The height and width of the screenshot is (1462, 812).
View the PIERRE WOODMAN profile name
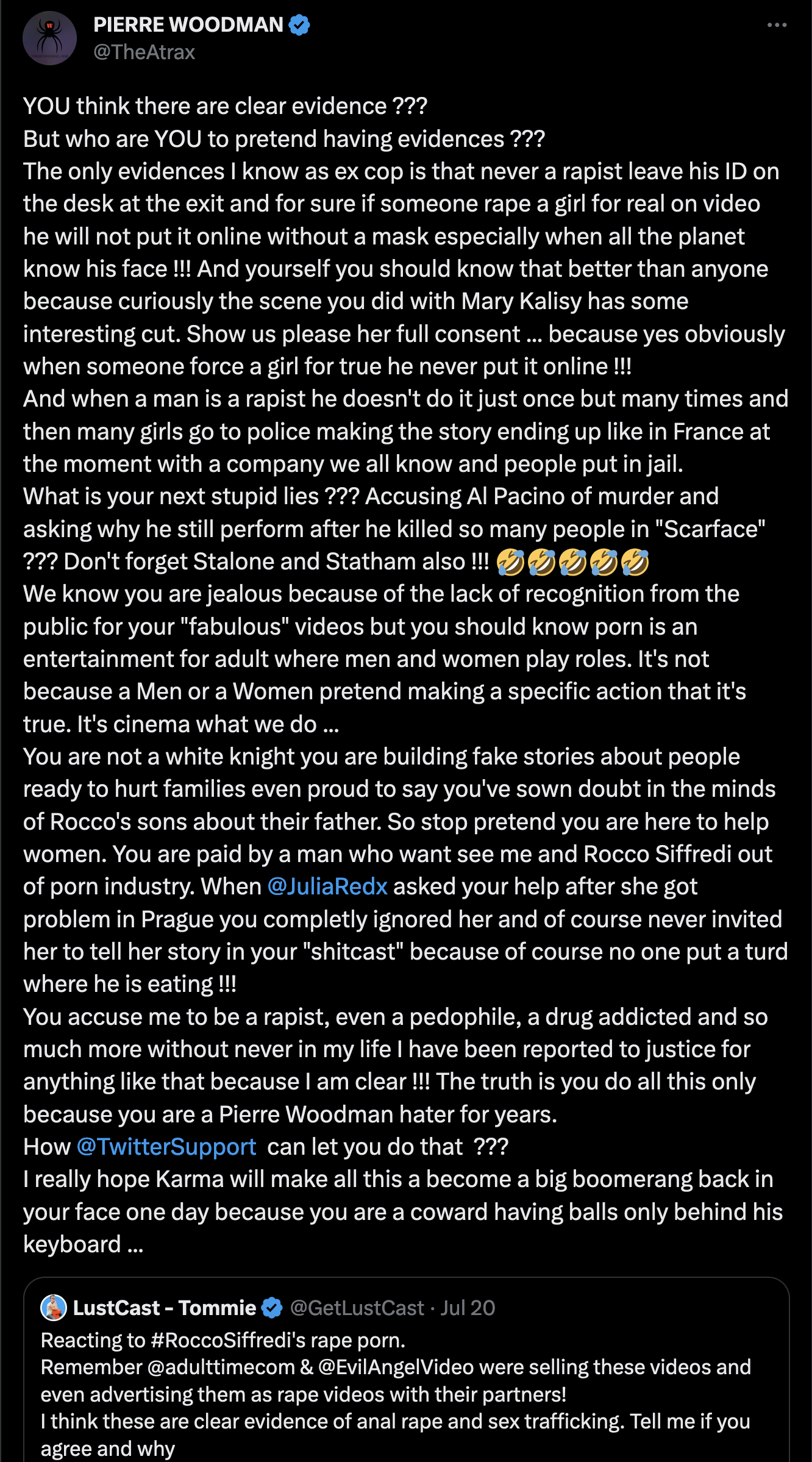point(188,24)
